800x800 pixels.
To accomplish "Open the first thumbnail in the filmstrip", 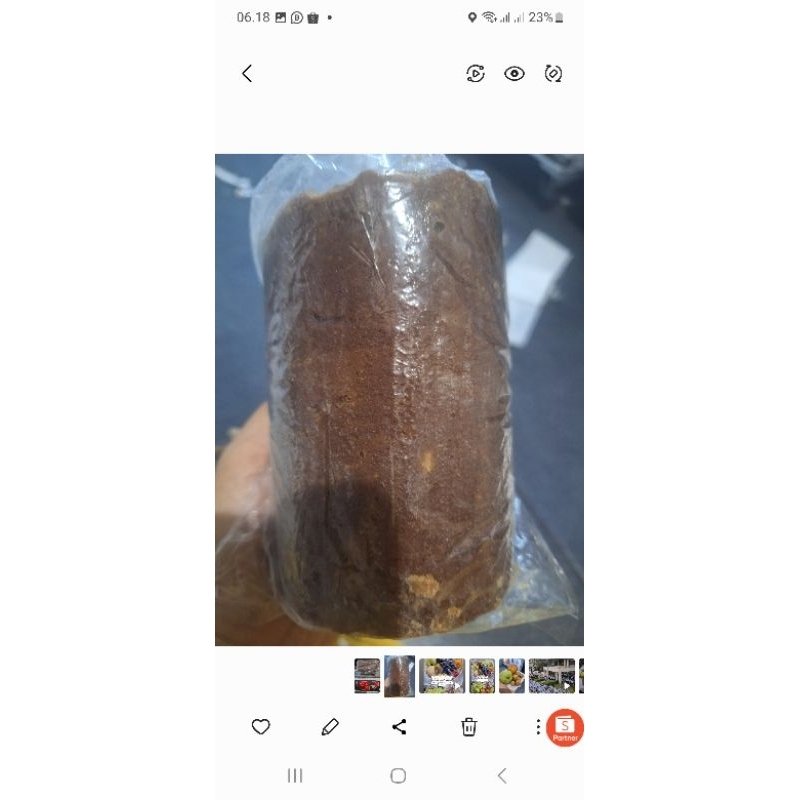I will (x=367, y=675).
